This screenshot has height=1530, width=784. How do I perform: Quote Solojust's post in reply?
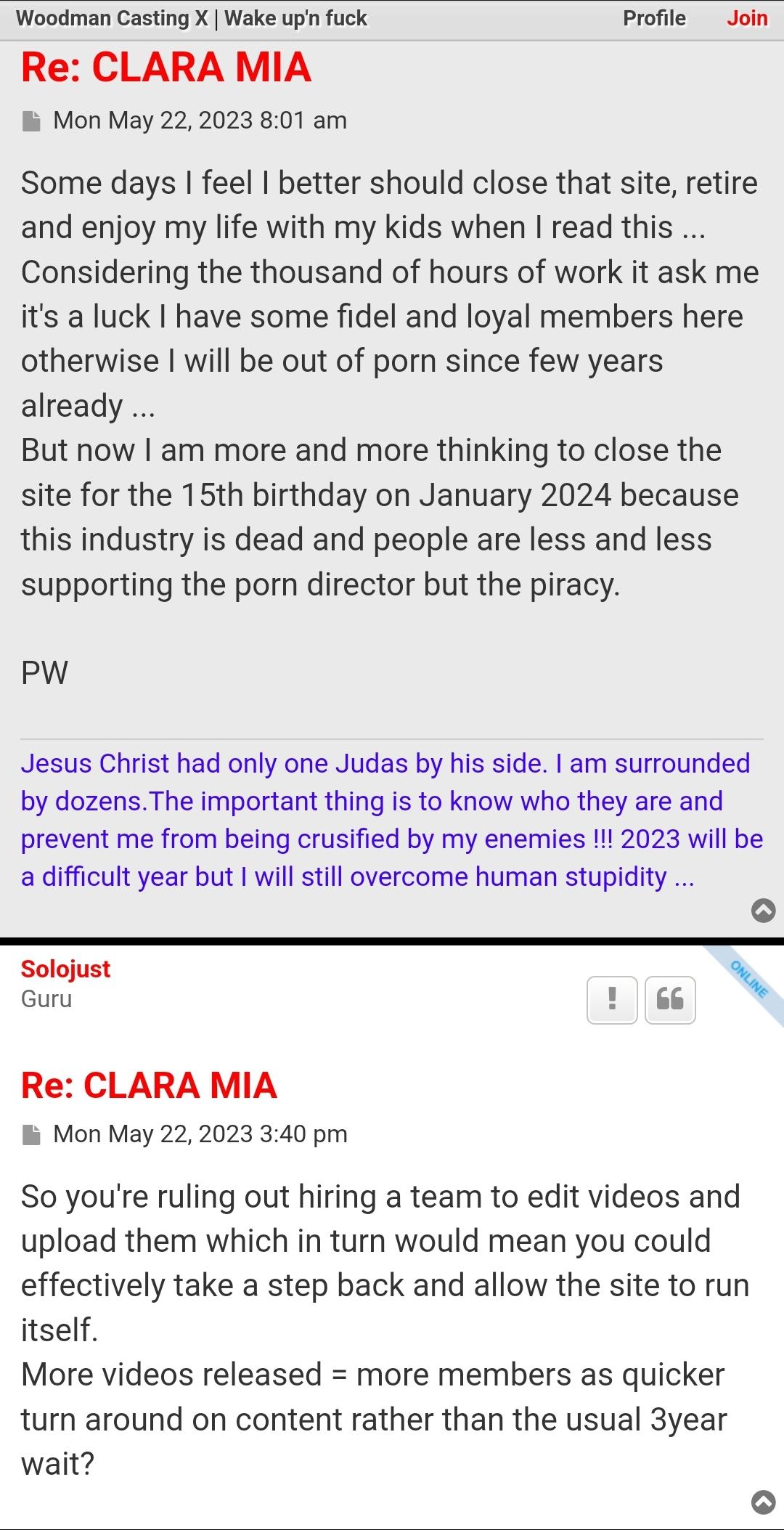point(670,1000)
